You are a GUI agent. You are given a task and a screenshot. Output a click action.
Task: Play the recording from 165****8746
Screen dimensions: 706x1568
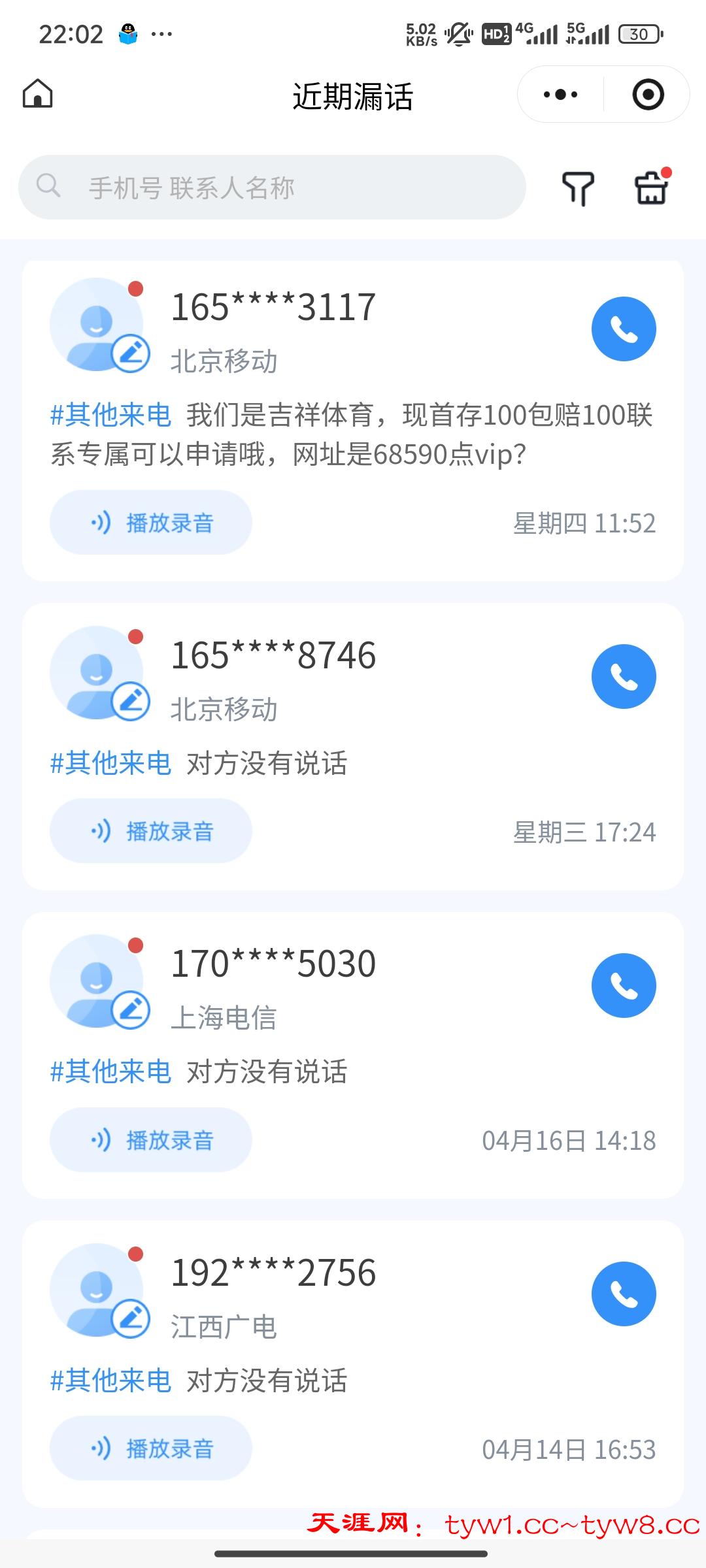click(x=151, y=831)
